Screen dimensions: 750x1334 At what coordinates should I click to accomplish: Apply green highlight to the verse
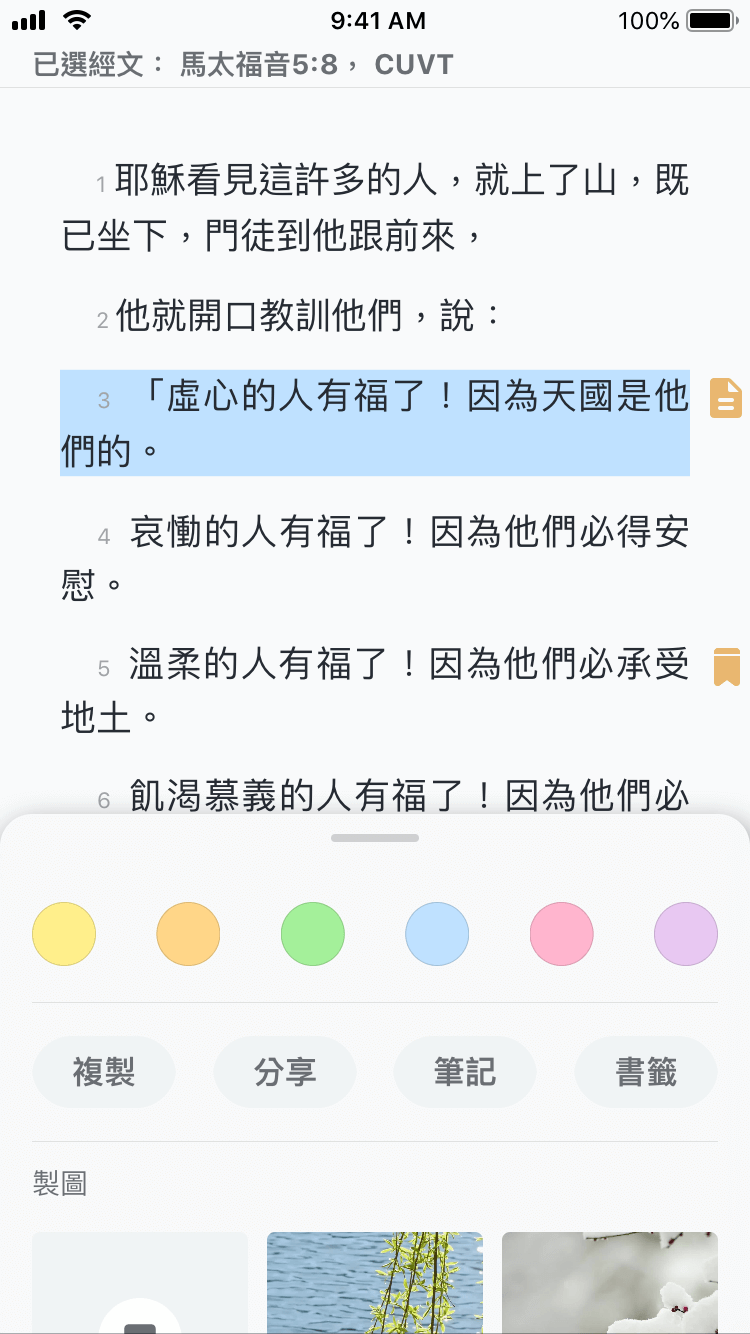click(x=313, y=934)
